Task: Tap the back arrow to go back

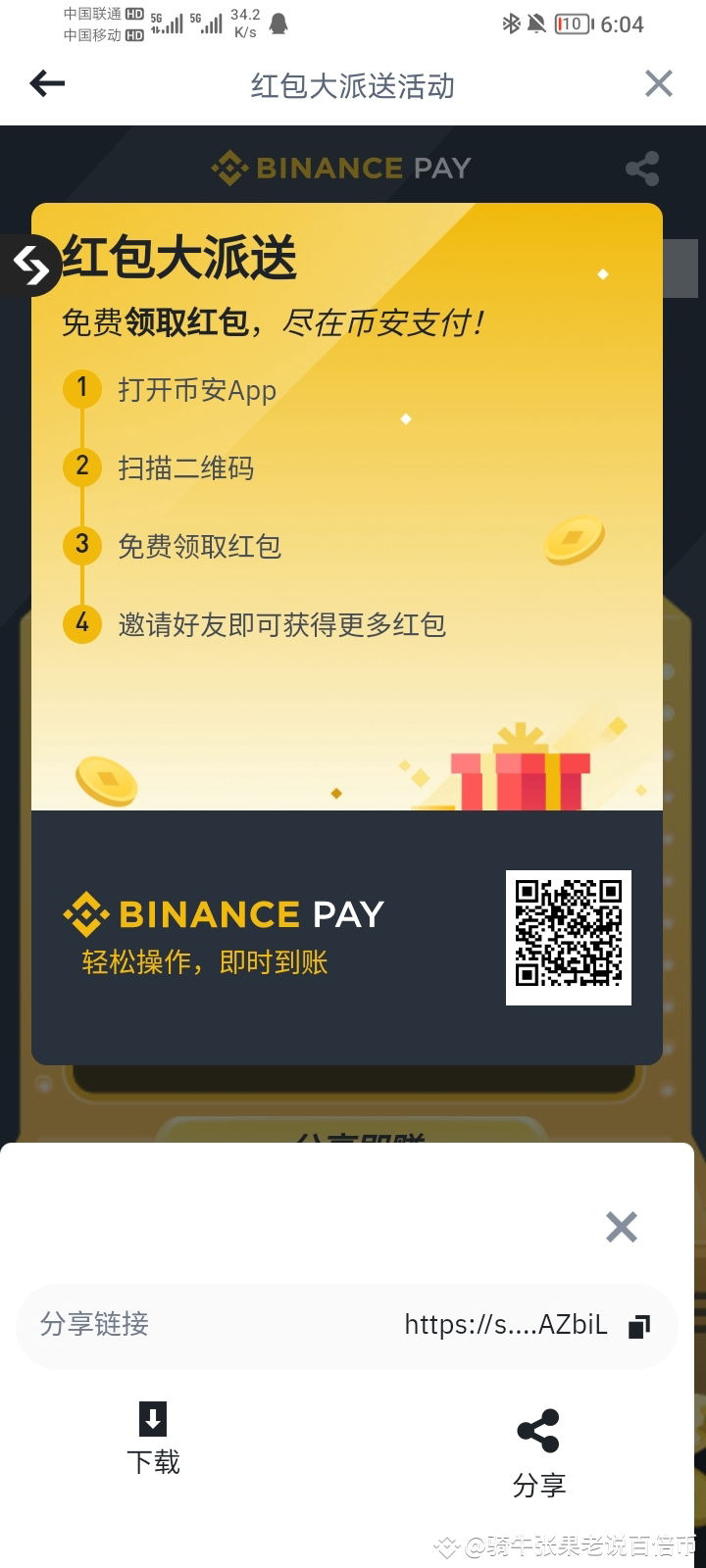Action: [46, 84]
